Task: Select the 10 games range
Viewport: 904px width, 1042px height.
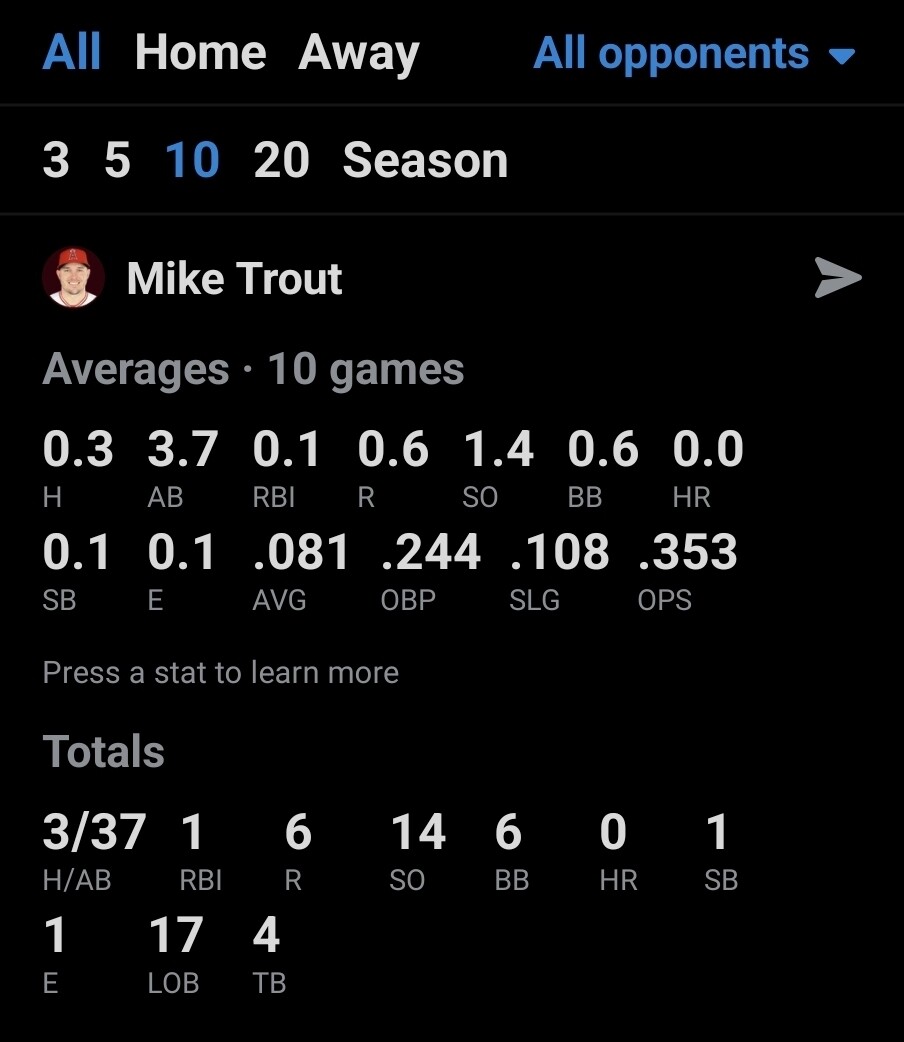Action: (x=192, y=160)
